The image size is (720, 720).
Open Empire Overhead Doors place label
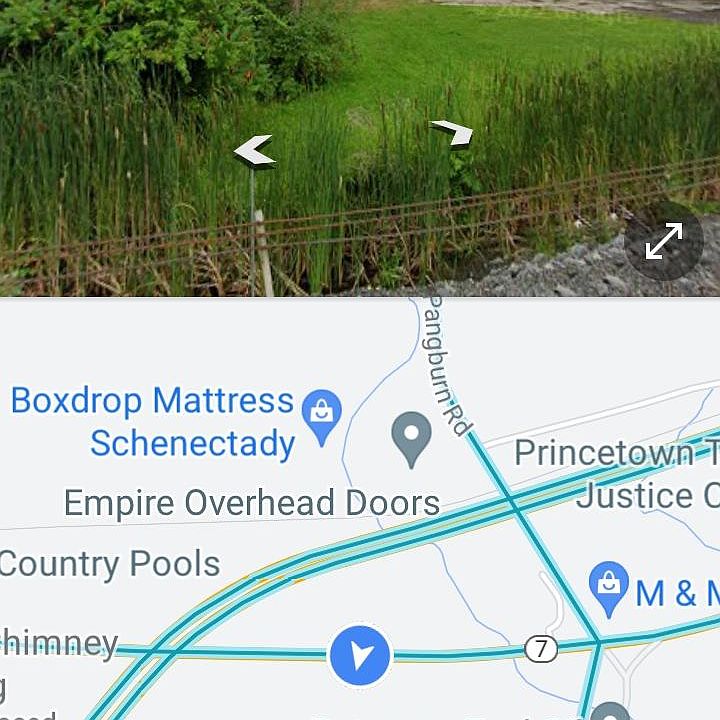click(252, 503)
